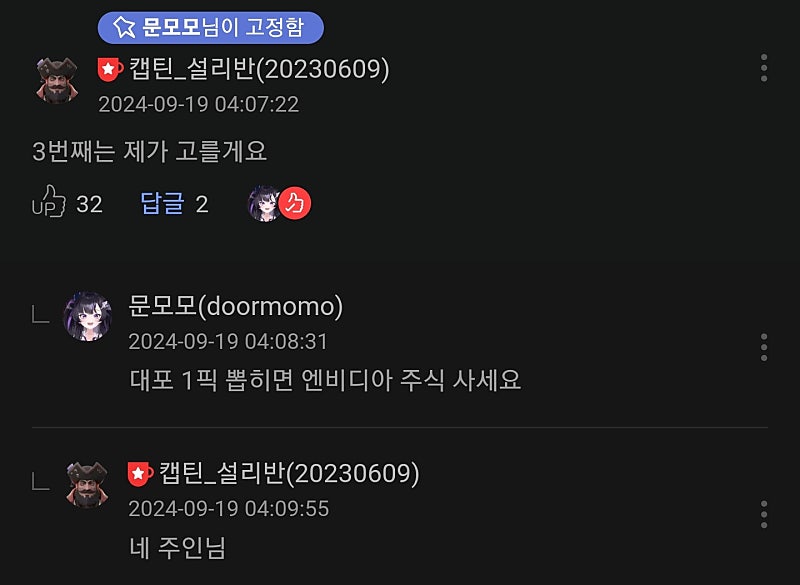This screenshot has width=800, height=585.
Task: Tap the 문모모(doormomo) username
Action: coord(236,306)
